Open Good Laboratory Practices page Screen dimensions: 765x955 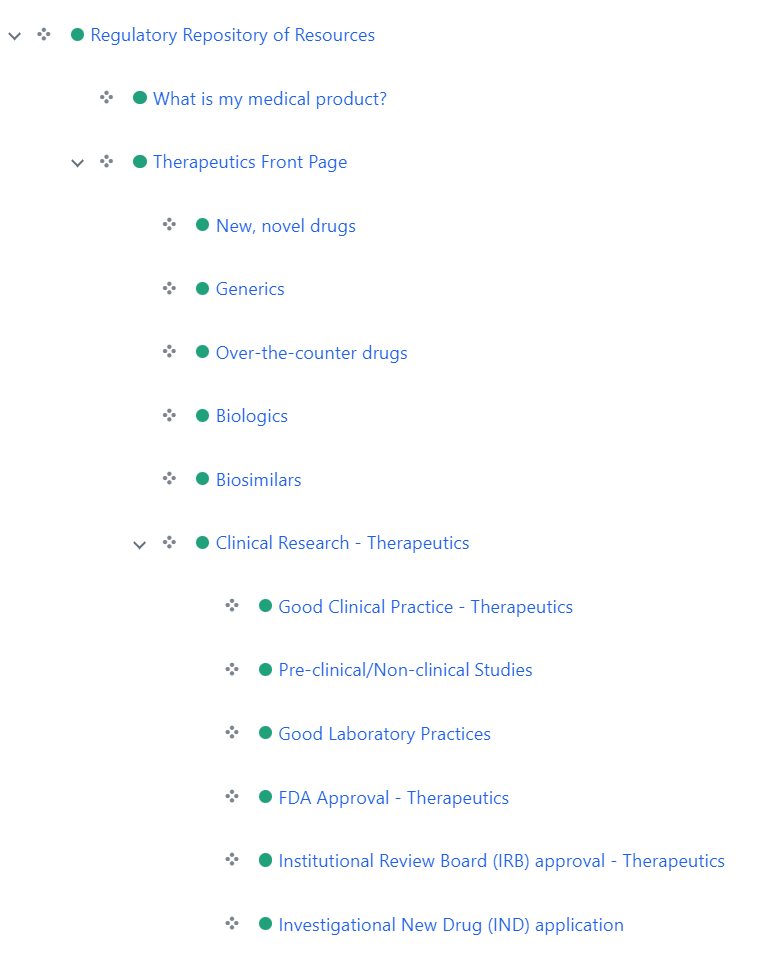click(384, 734)
